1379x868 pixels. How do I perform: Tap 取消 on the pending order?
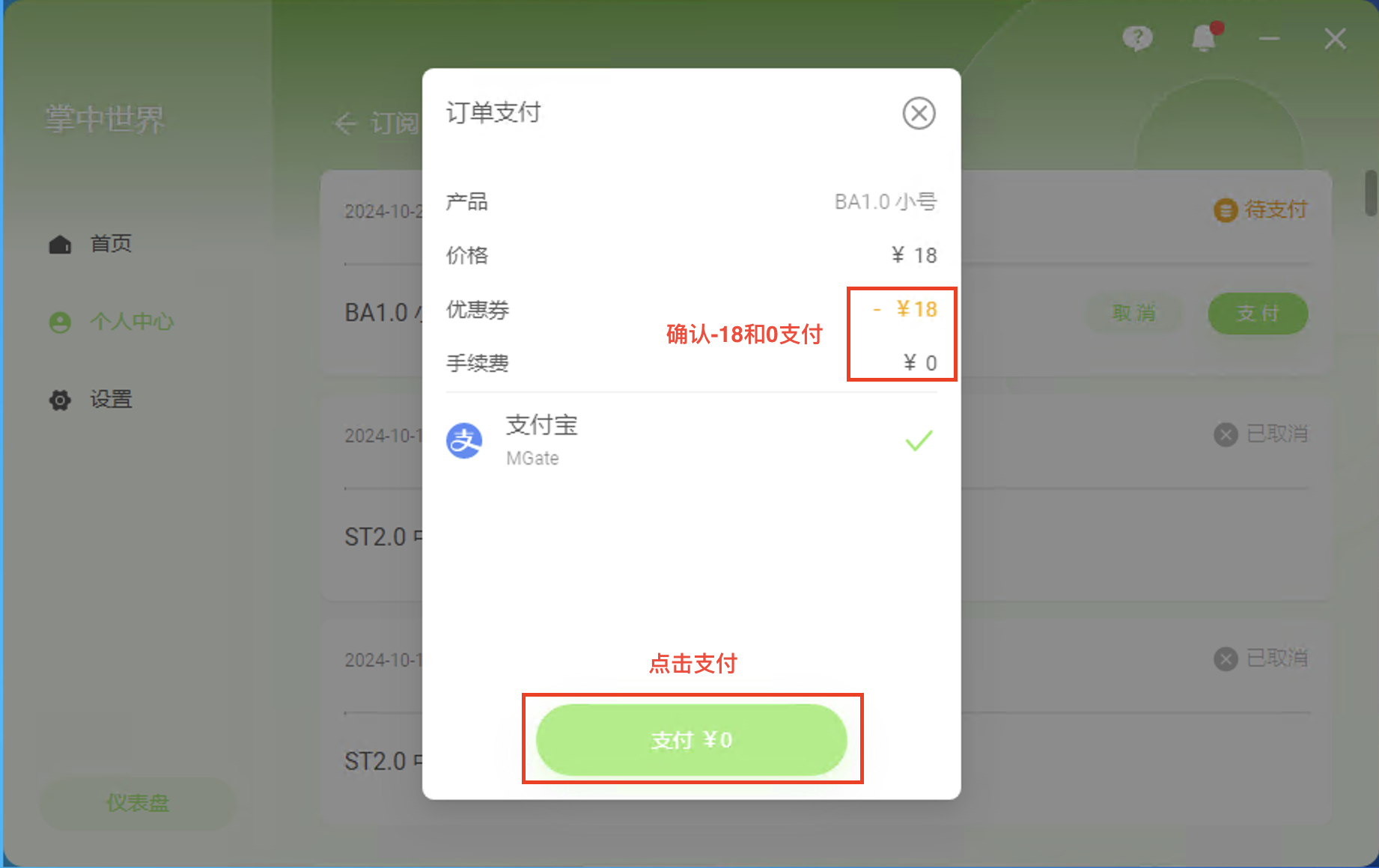tap(1133, 313)
